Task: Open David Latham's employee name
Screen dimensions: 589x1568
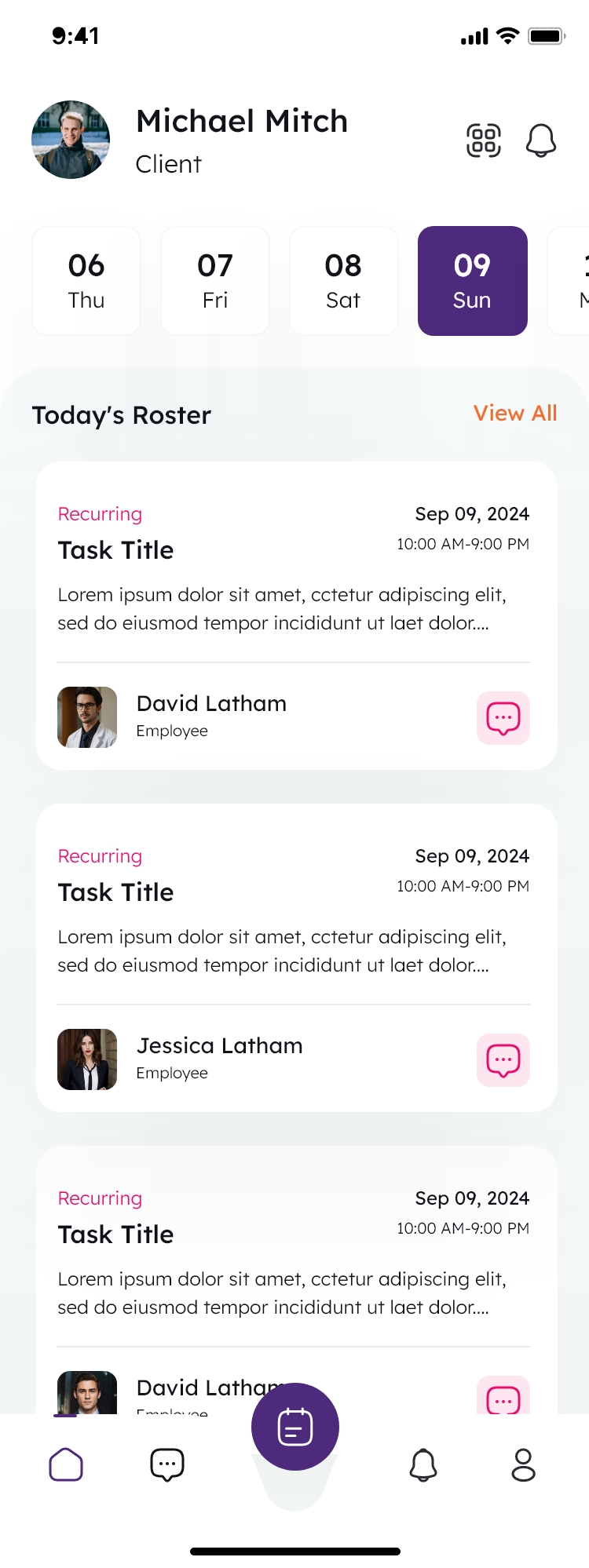Action: (x=211, y=703)
